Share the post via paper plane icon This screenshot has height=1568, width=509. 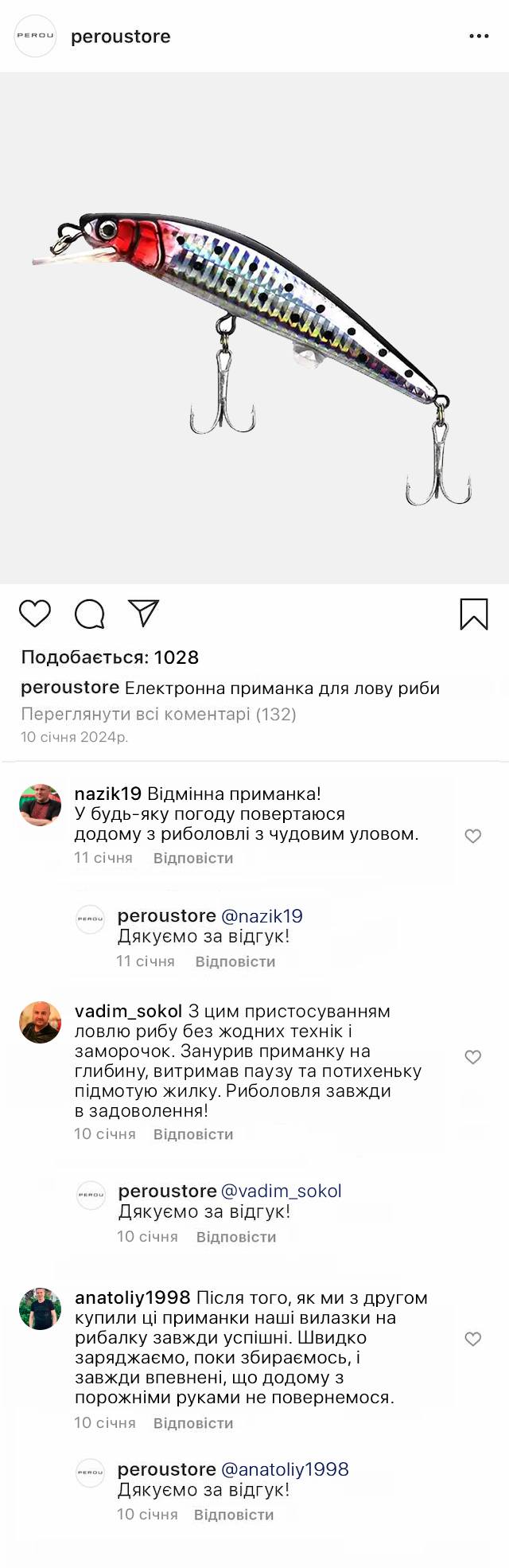click(144, 613)
